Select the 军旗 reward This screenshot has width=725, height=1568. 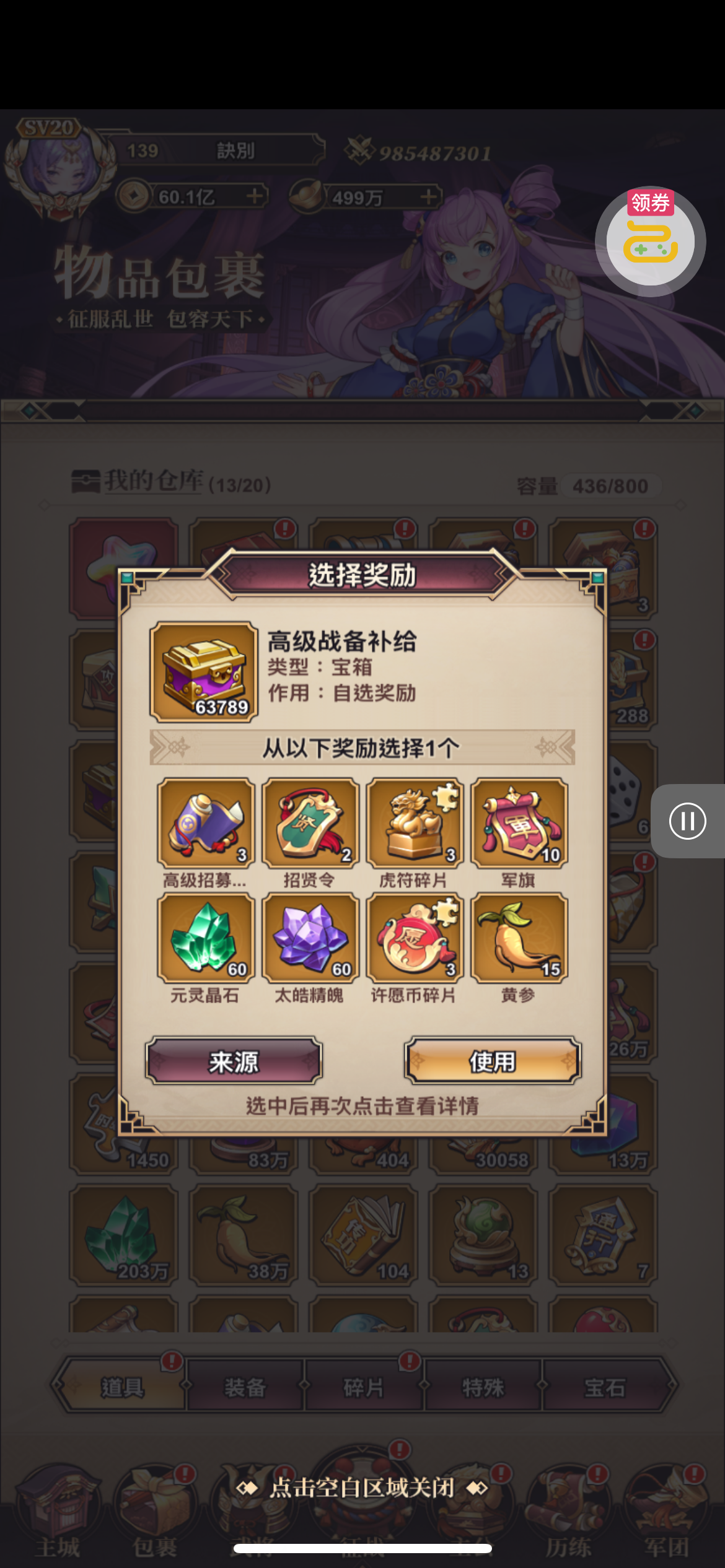pos(519,823)
